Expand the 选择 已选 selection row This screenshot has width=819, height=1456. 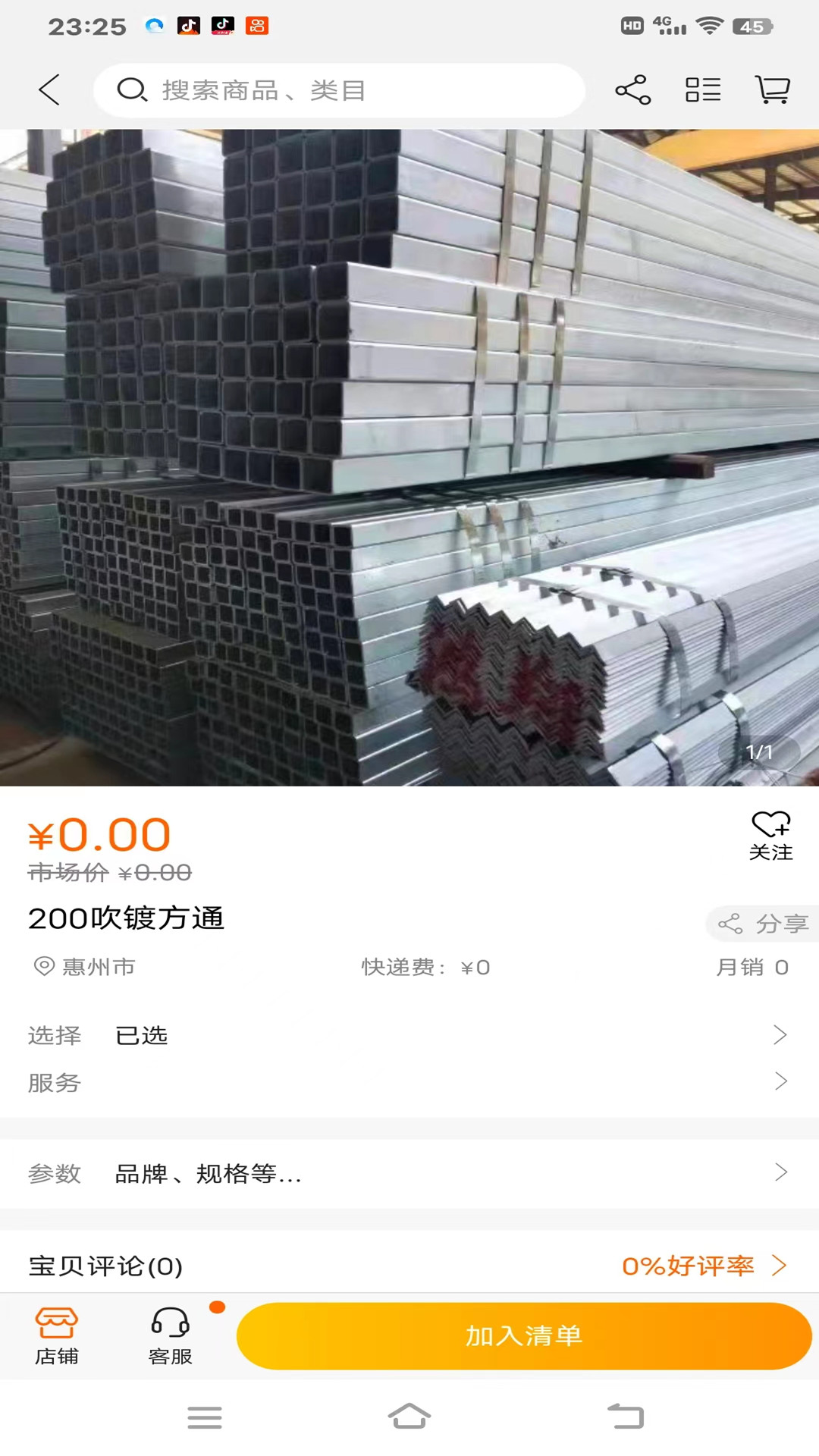click(x=409, y=1034)
